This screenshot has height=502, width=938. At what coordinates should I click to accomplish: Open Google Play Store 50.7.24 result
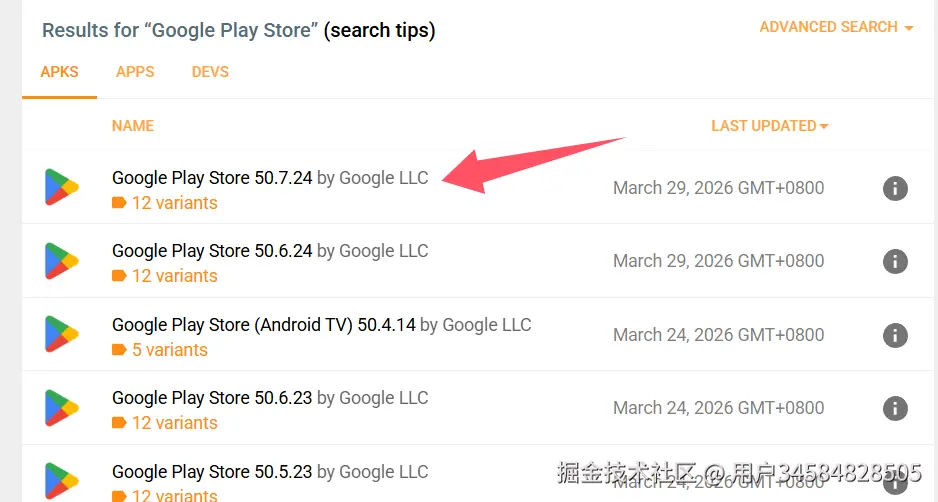tap(212, 178)
